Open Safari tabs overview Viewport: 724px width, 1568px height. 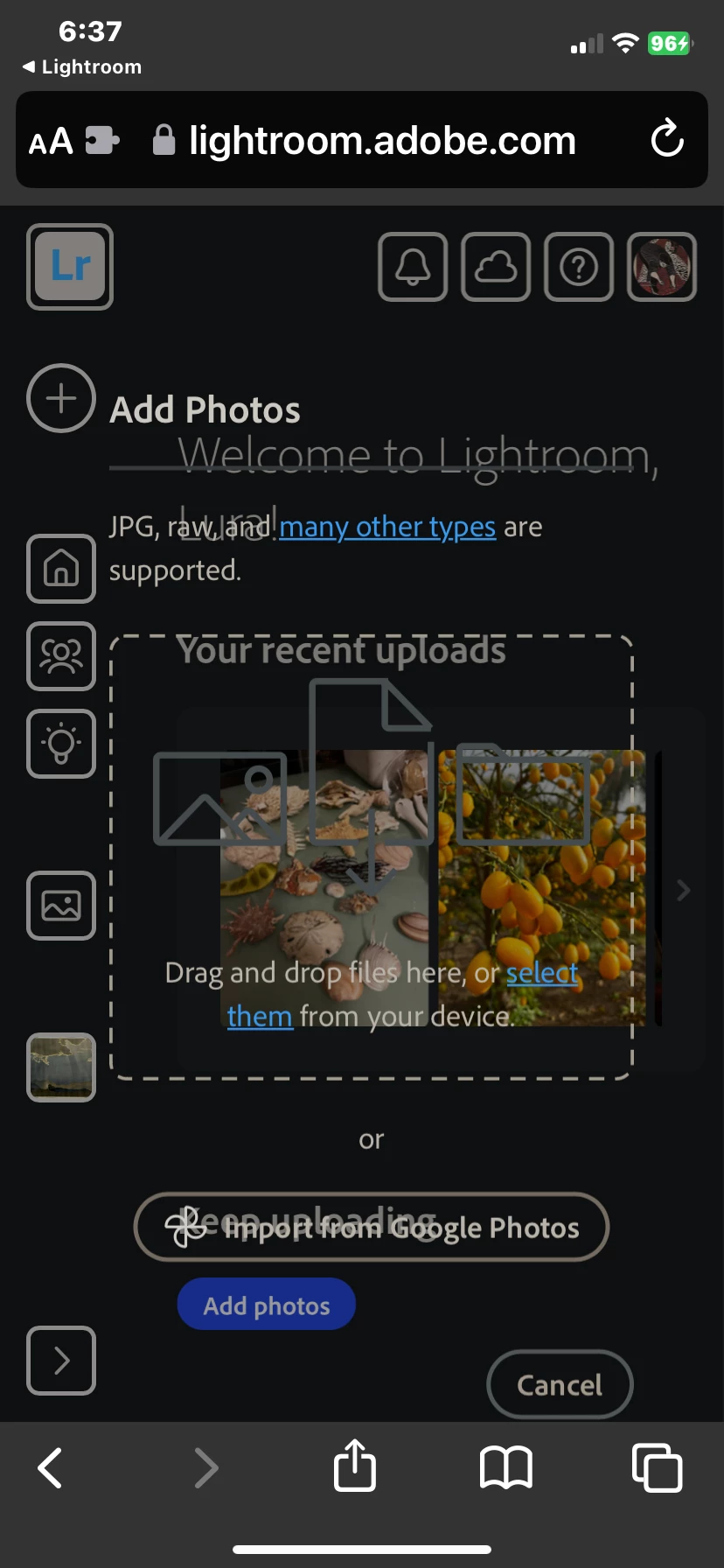pyautogui.click(x=657, y=1466)
